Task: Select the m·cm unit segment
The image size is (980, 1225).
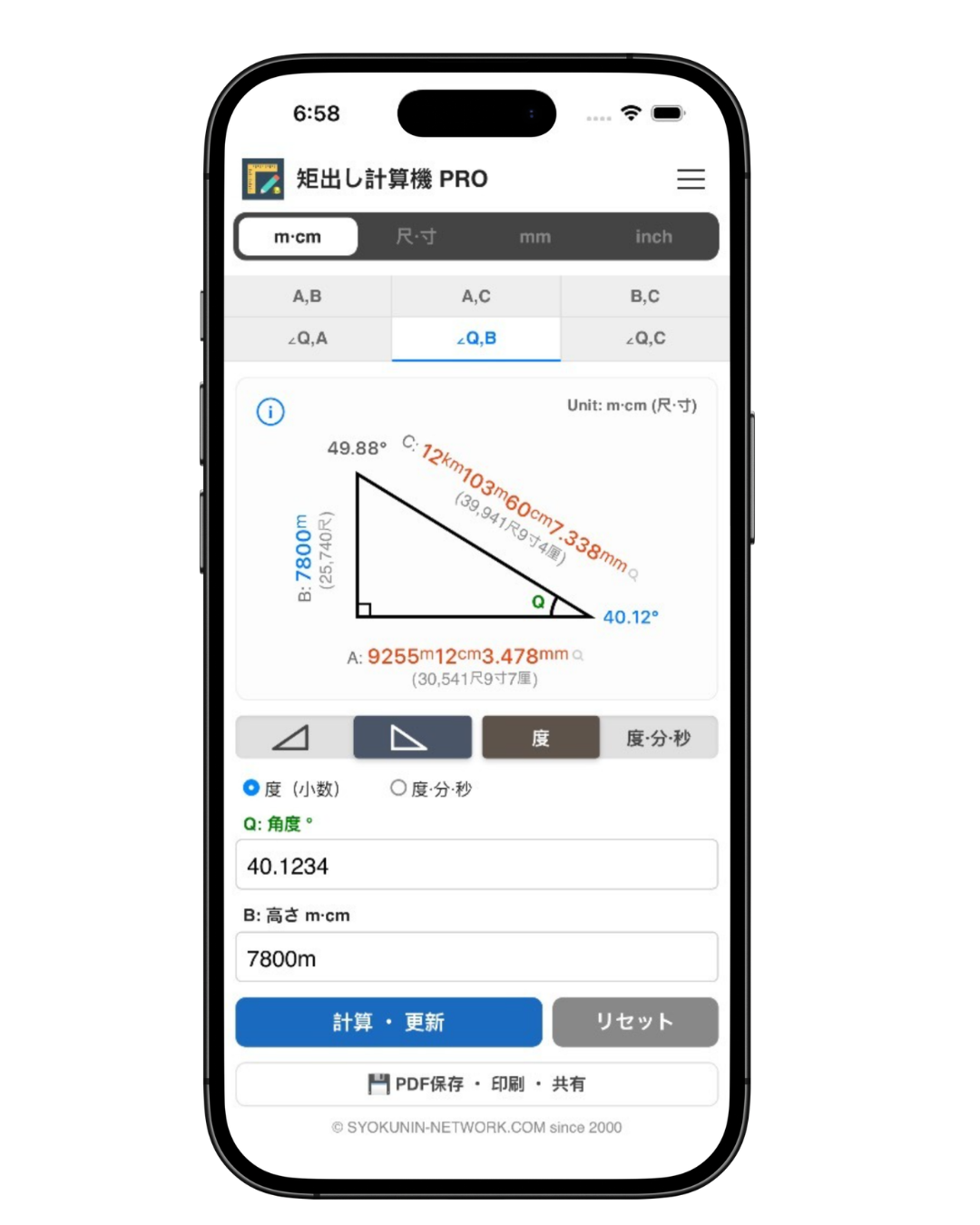Action: (298, 237)
